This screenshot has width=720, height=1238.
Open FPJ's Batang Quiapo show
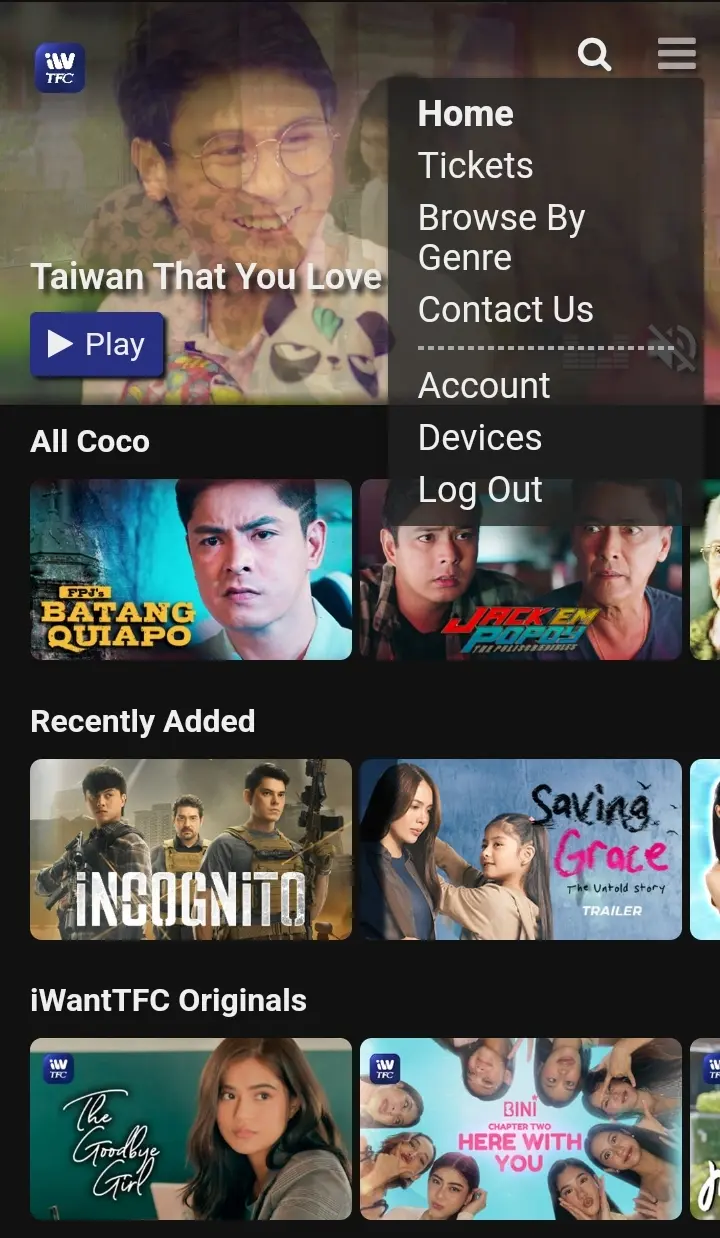coord(191,569)
